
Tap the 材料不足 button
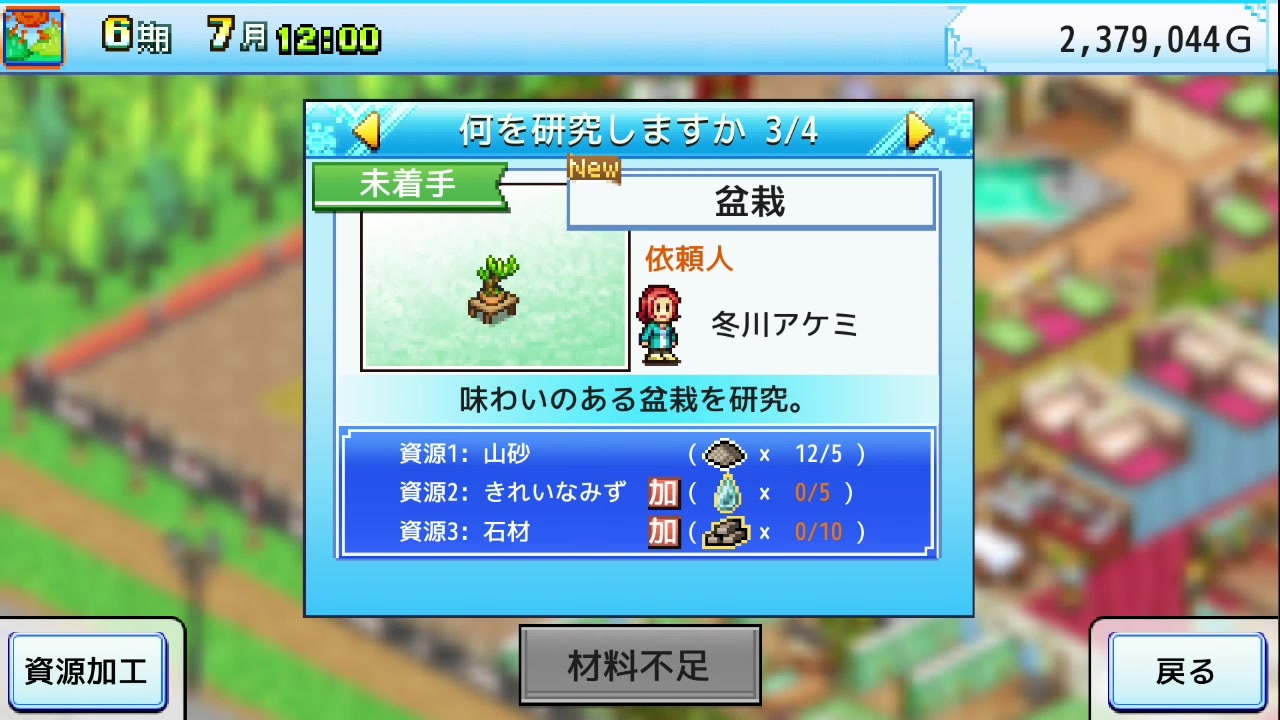pyautogui.click(x=640, y=665)
